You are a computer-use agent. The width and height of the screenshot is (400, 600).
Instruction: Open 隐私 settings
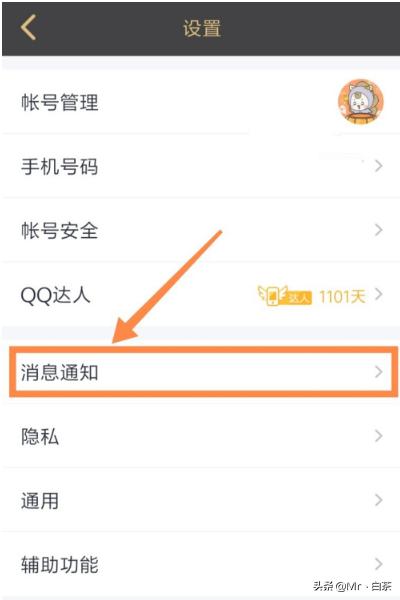(x=201, y=436)
